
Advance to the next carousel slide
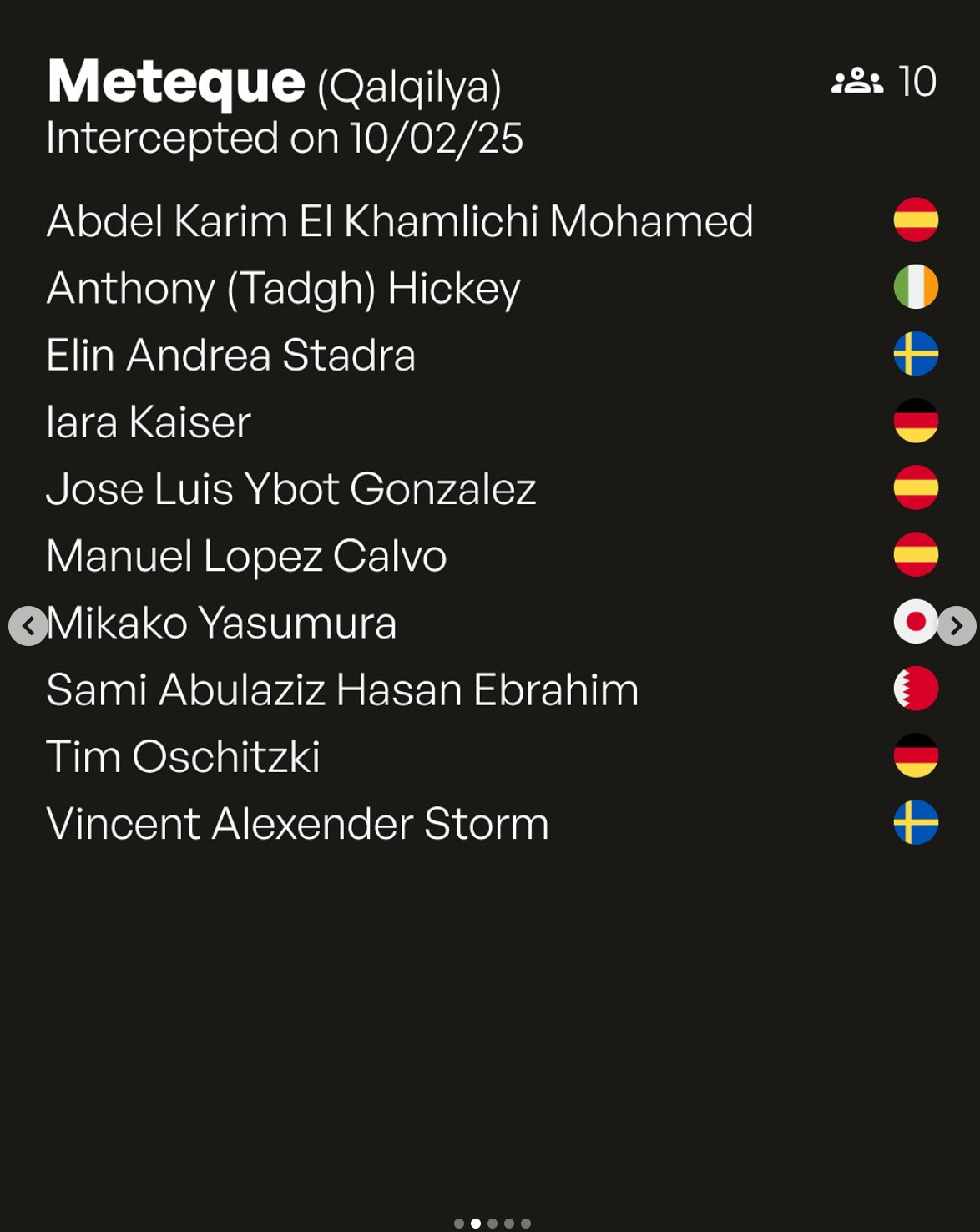[957, 625]
